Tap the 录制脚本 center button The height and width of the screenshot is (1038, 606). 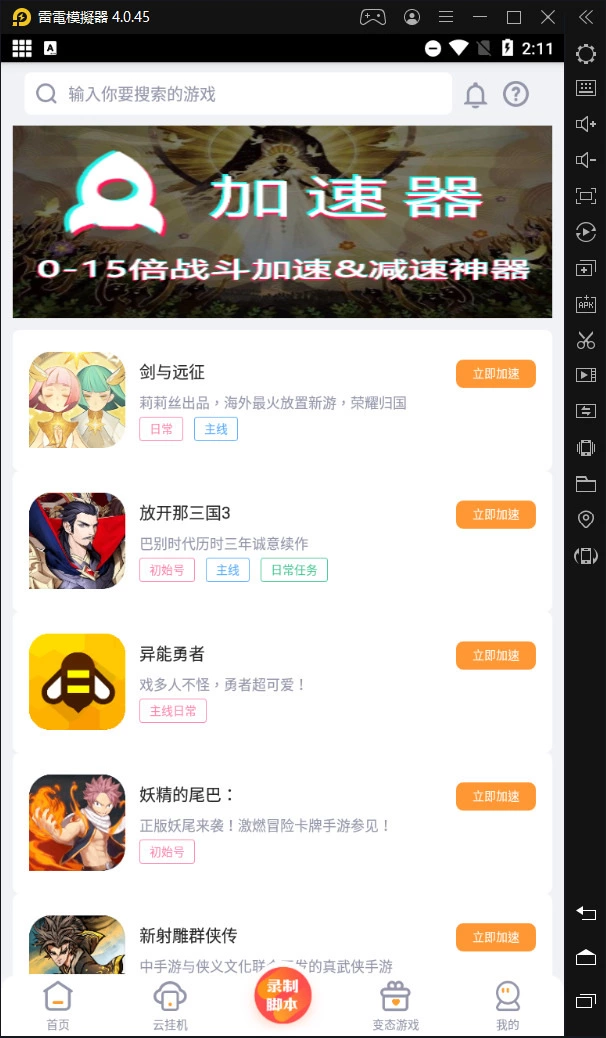coord(282,996)
